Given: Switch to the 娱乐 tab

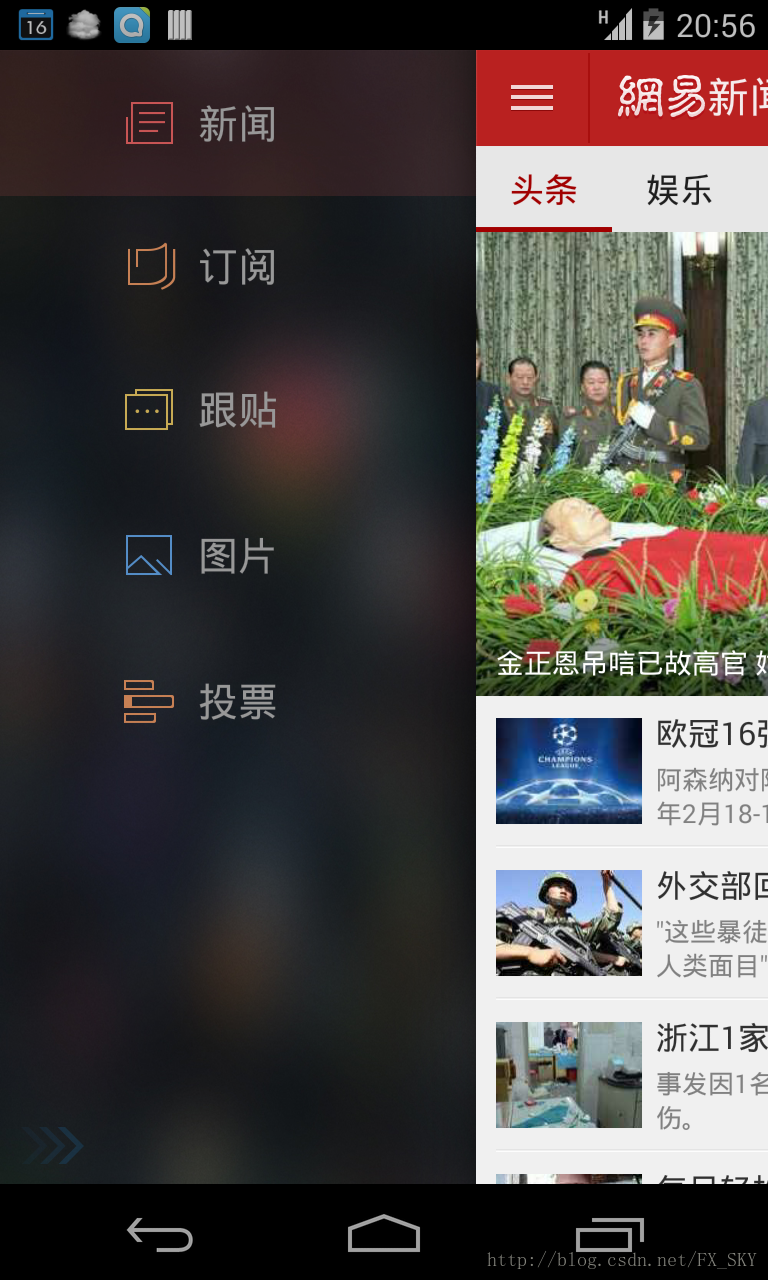Looking at the screenshot, I should coord(679,190).
